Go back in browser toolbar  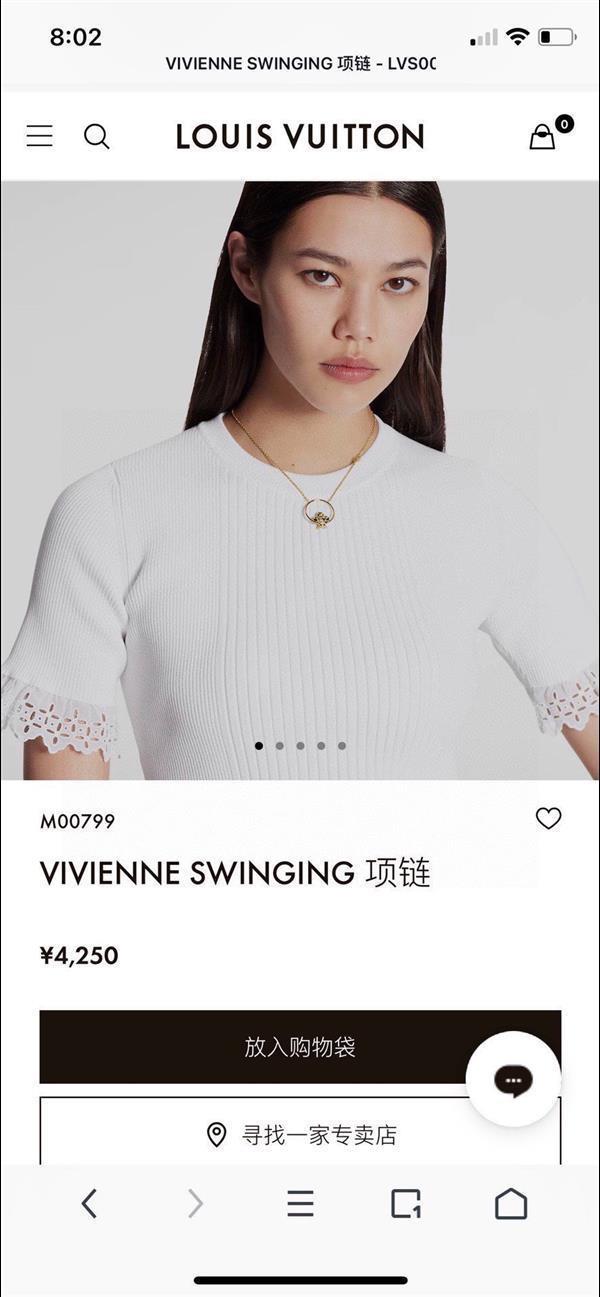[x=89, y=1203]
